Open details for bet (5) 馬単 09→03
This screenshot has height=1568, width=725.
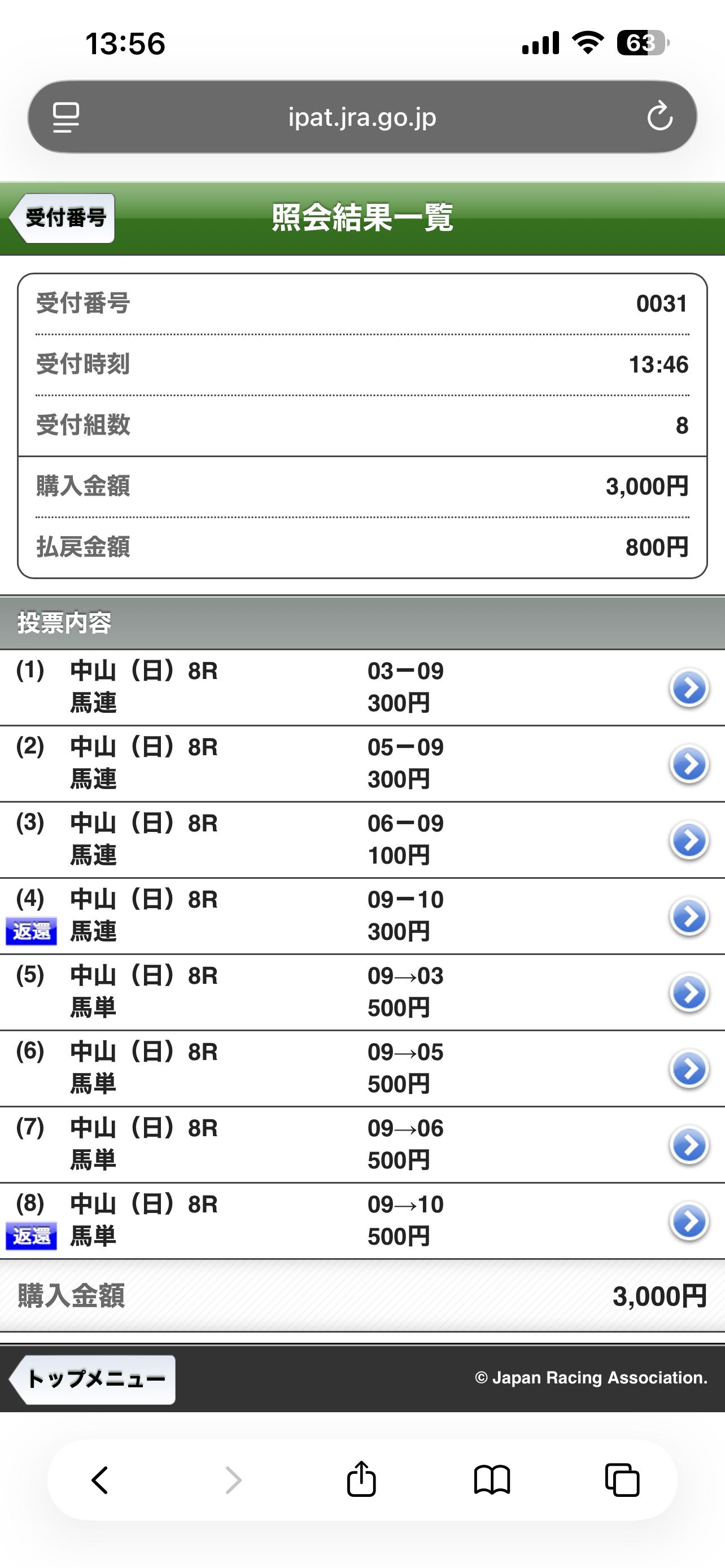[x=688, y=992]
